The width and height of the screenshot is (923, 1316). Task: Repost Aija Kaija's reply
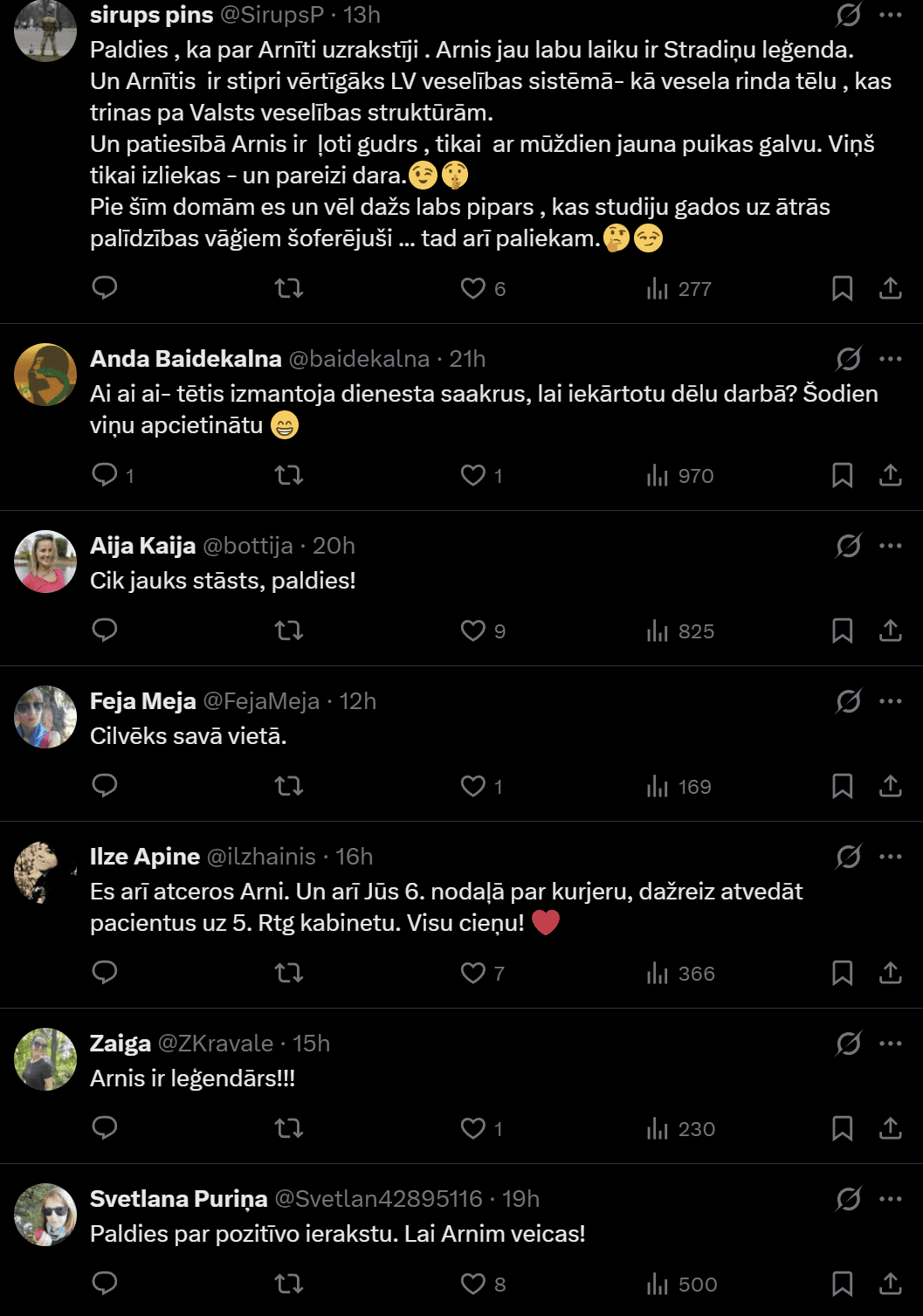(x=289, y=630)
